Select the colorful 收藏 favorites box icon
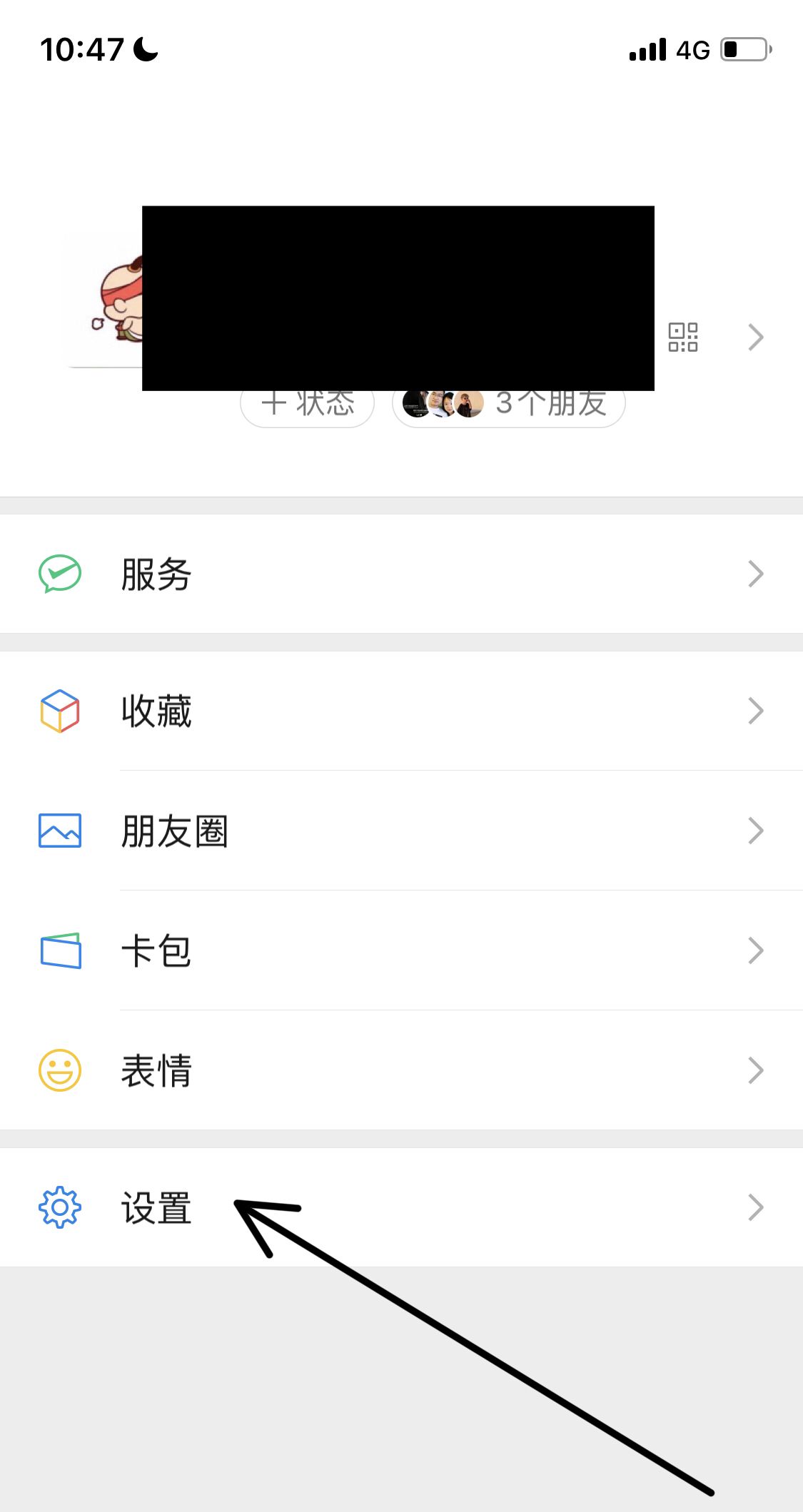This screenshot has height=1512, width=803. point(61,710)
